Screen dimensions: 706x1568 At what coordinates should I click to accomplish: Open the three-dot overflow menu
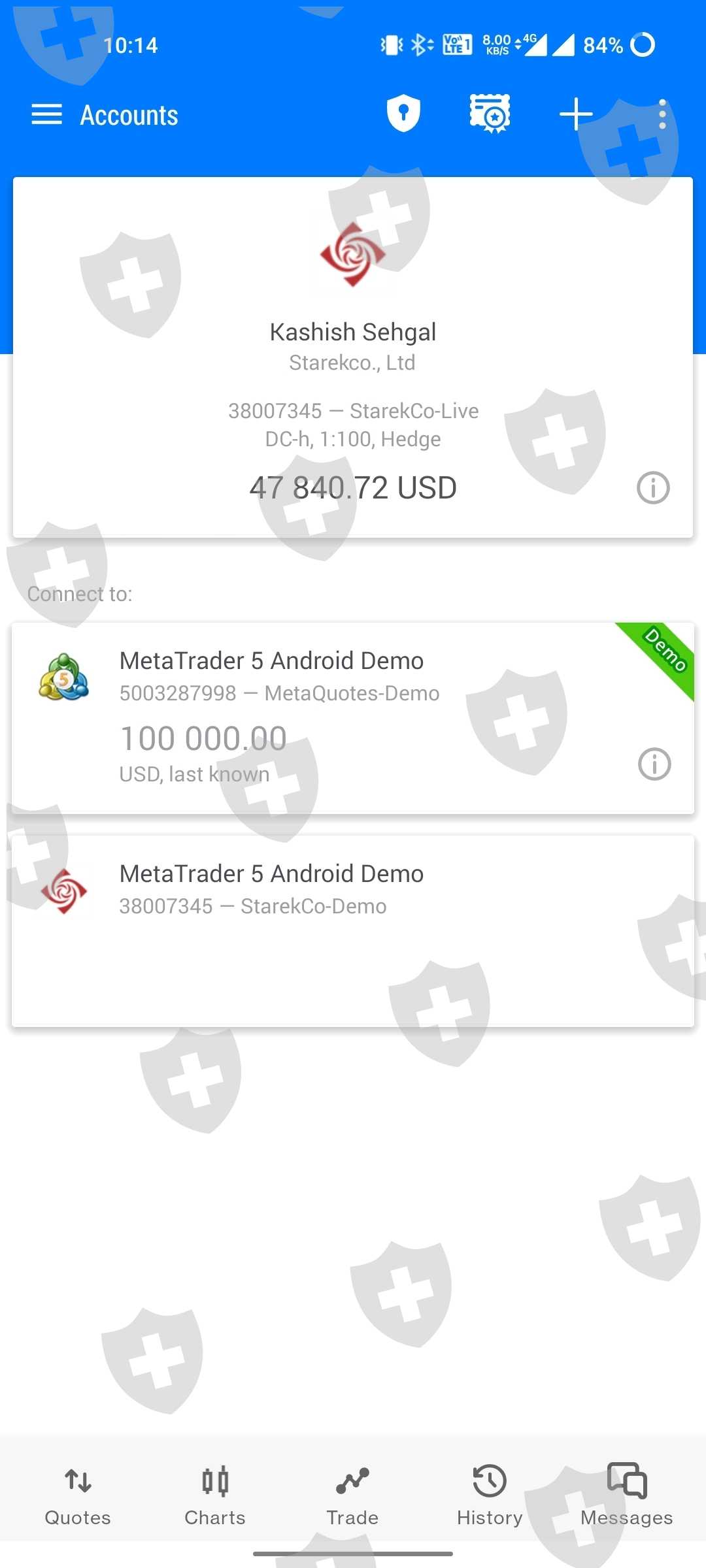pos(662,114)
